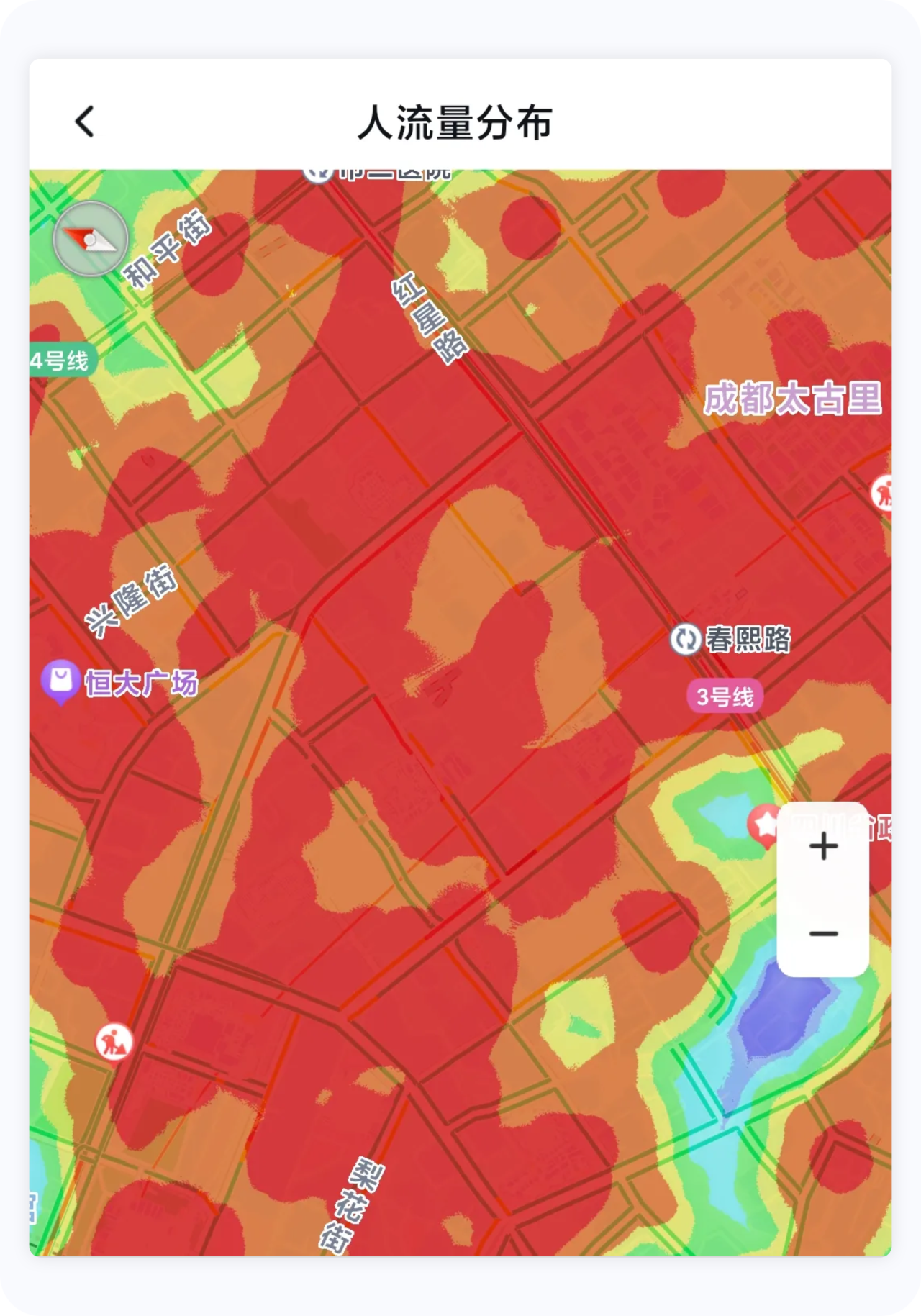Tap the red star marker on map

(764, 825)
